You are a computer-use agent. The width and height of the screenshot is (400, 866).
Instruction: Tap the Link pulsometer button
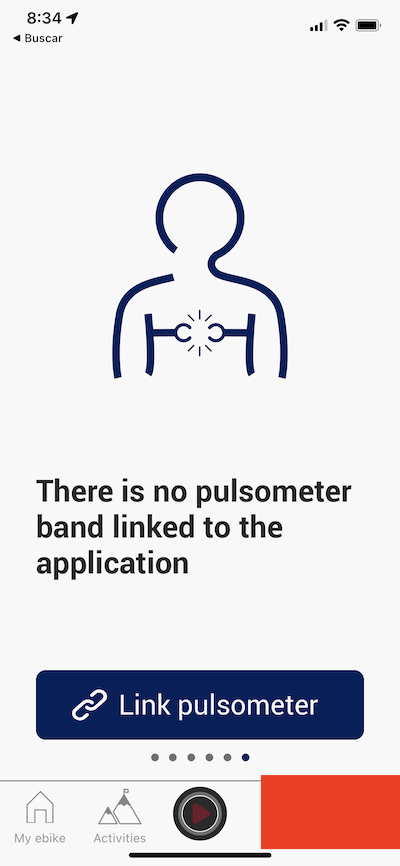pos(199,704)
